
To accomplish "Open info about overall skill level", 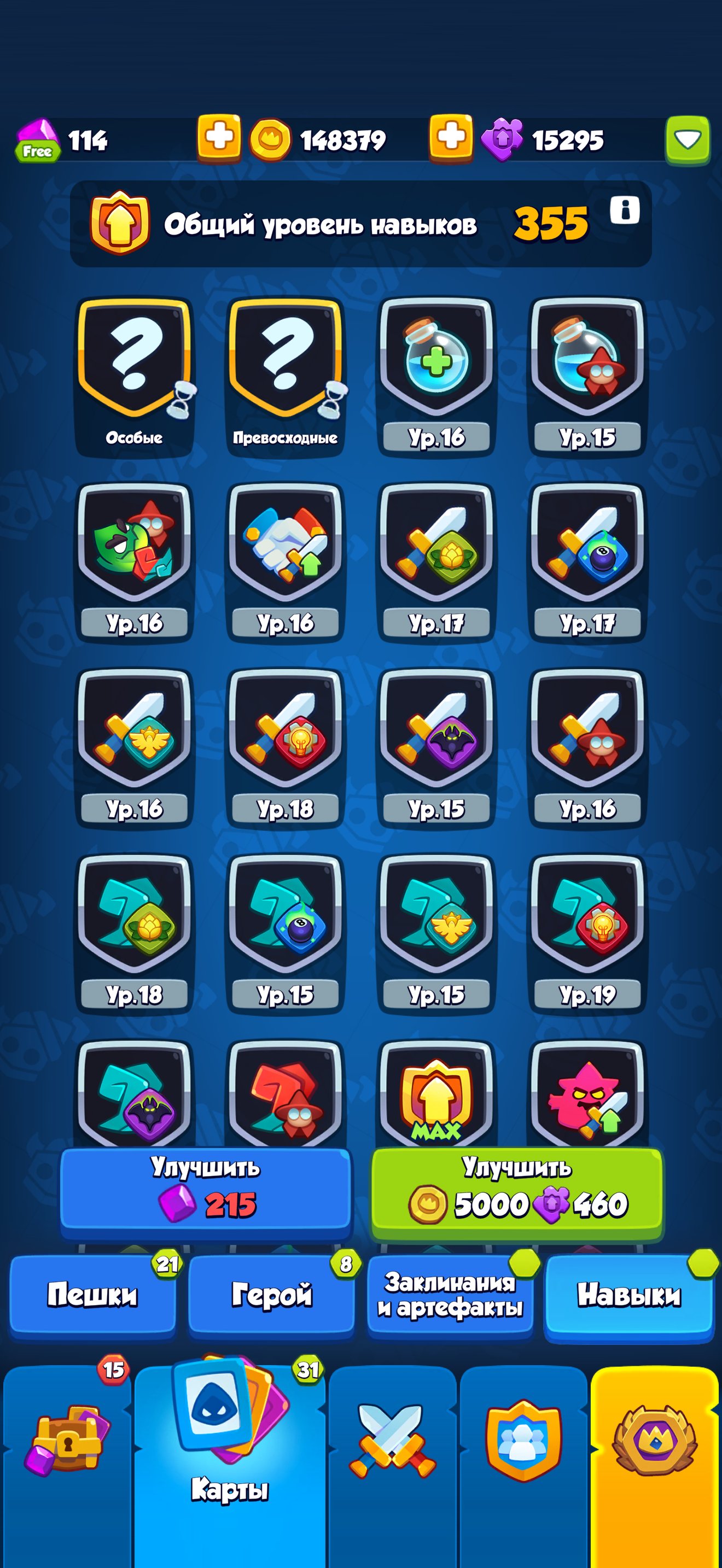I will [624, 210].
